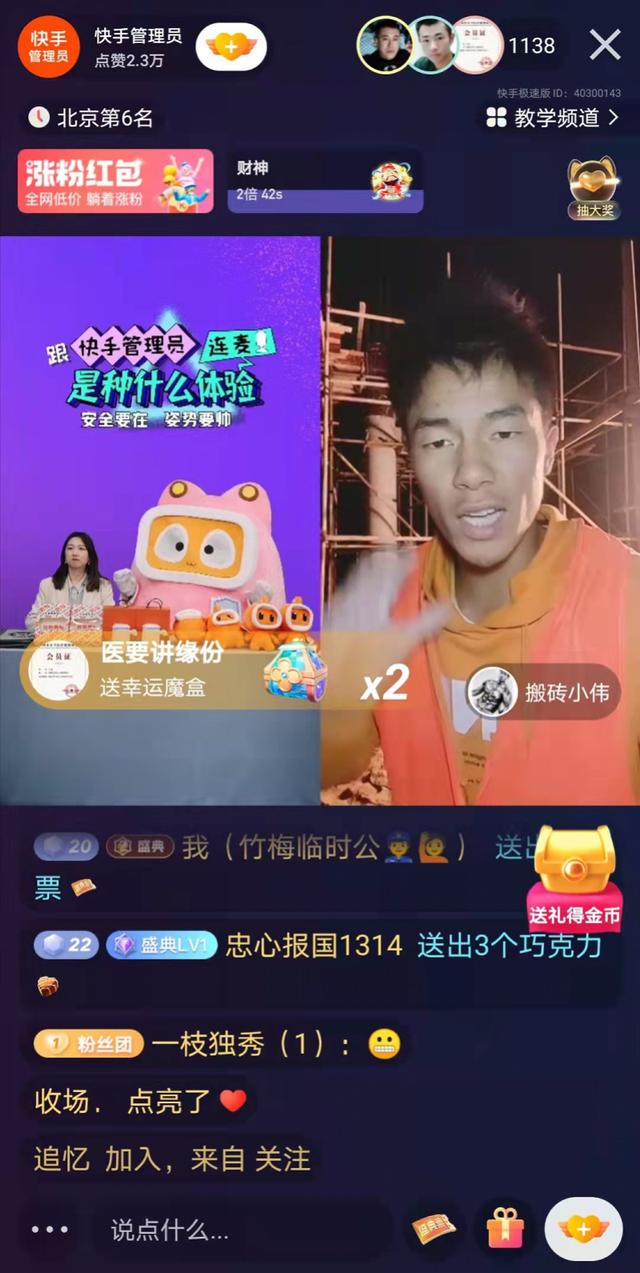Open the 北京第6名 ranking
The height and width of the screenshot is (1273, 640).
[92, 118]
